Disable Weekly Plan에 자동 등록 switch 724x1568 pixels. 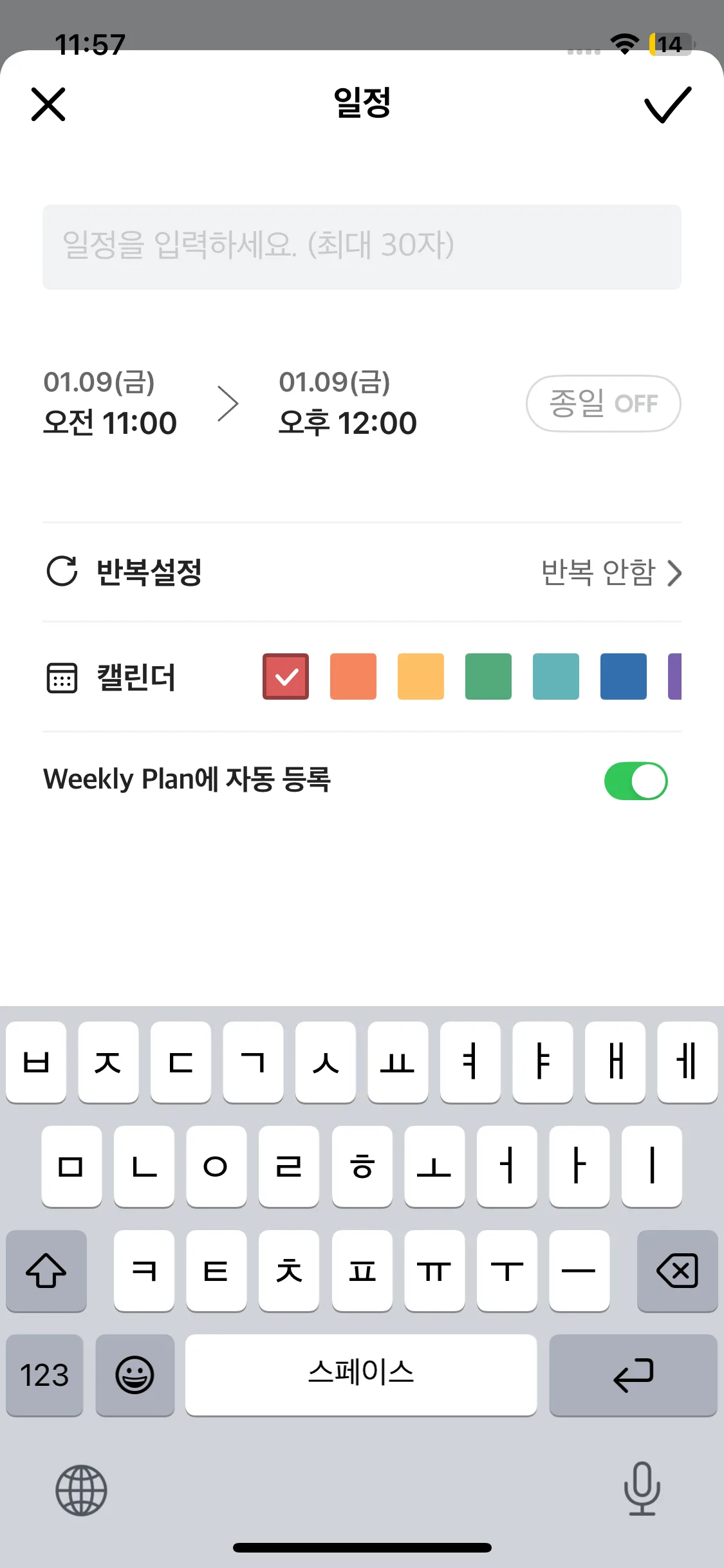[x=636, y=781]
